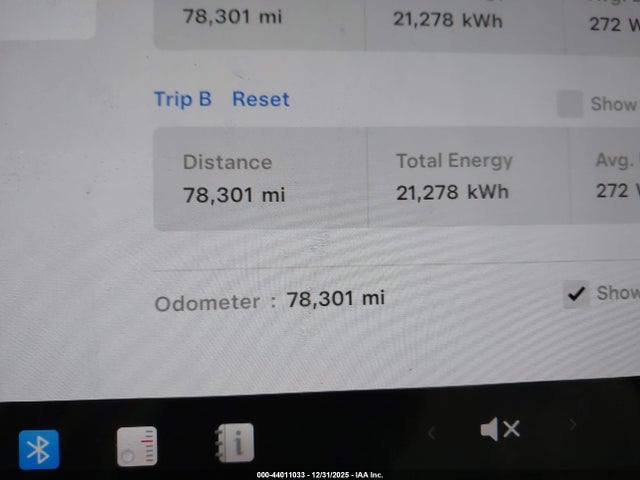Enable the Show checkbox for Trip B
Screen dimensions: 640x480
tap(570, 104)
